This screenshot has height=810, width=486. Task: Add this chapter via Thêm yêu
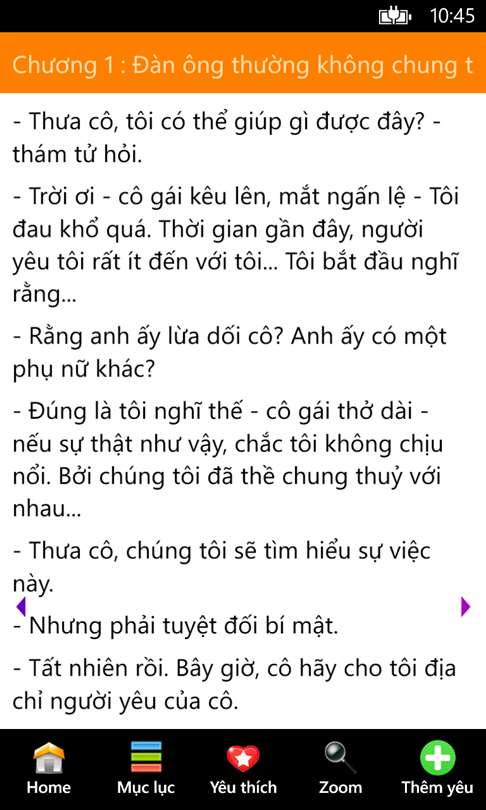click(437, 768)
